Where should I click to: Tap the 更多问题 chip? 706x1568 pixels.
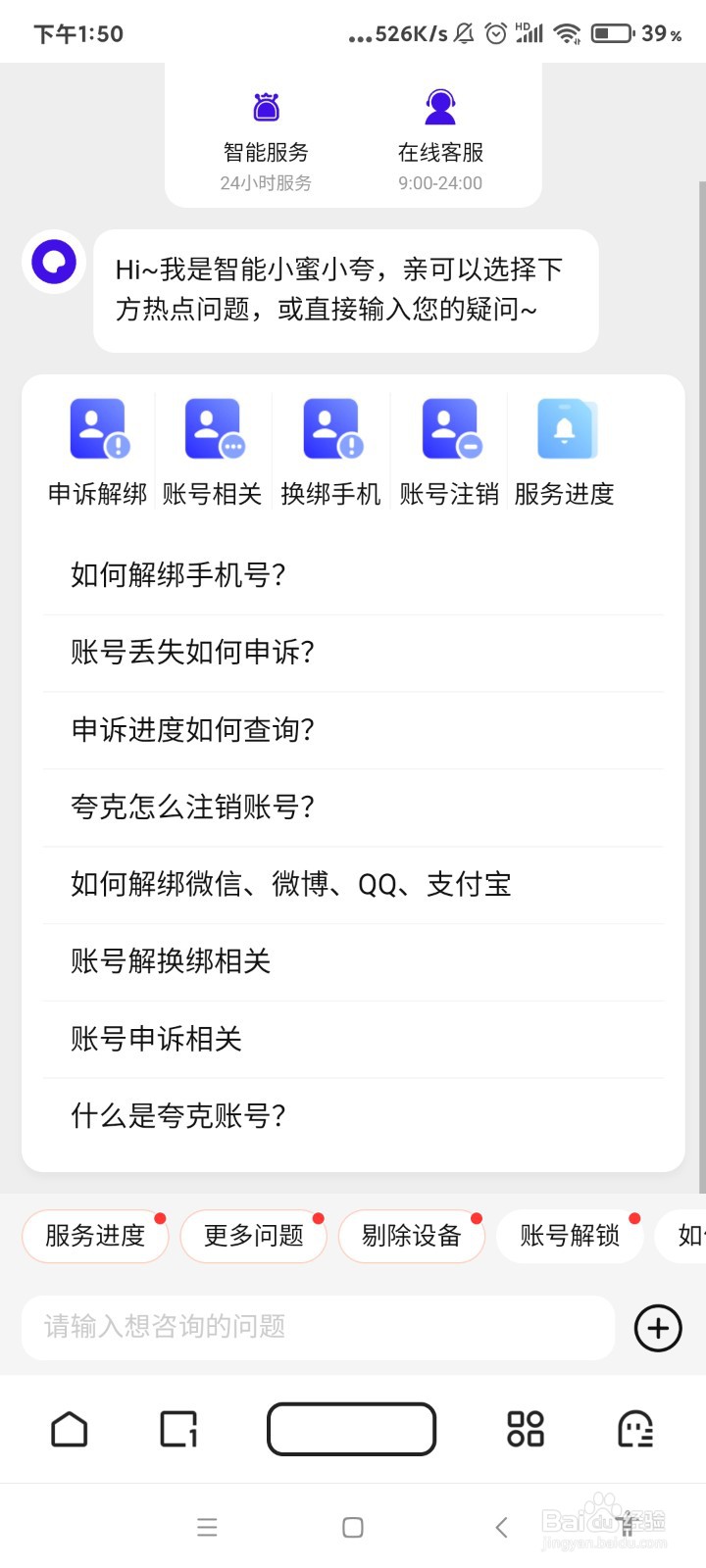tap(254, 1236)
